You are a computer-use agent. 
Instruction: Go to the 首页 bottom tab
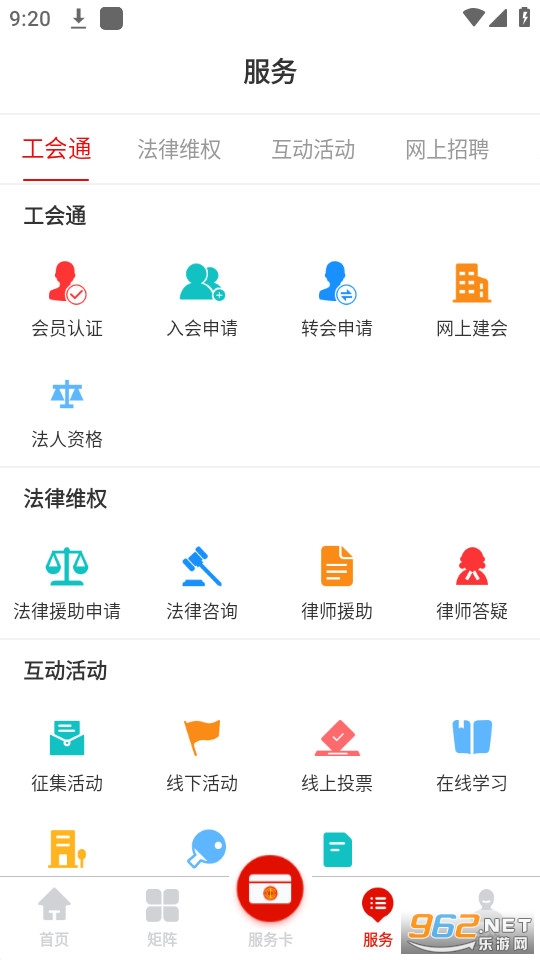[54, 917]
